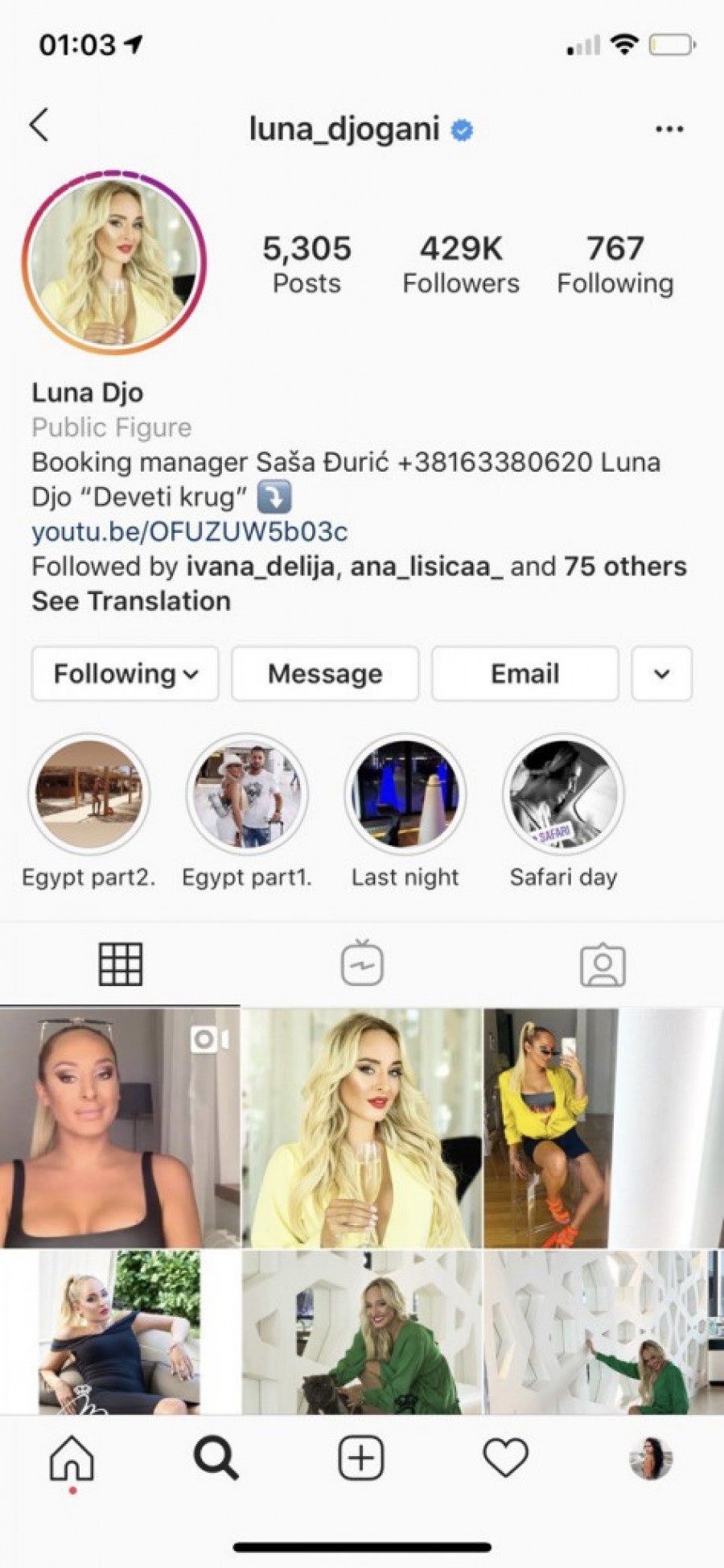Go to the Home feed
Viewport: 724px width, 1568px height.
click(72, 1458)
